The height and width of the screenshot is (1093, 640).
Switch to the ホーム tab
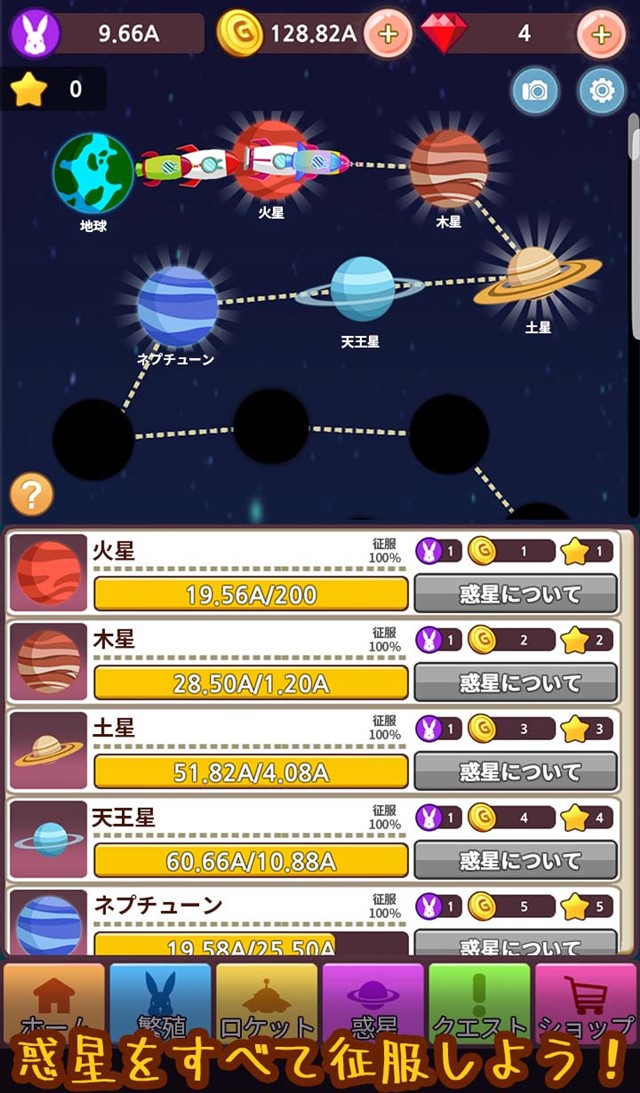pos(55,1003)
